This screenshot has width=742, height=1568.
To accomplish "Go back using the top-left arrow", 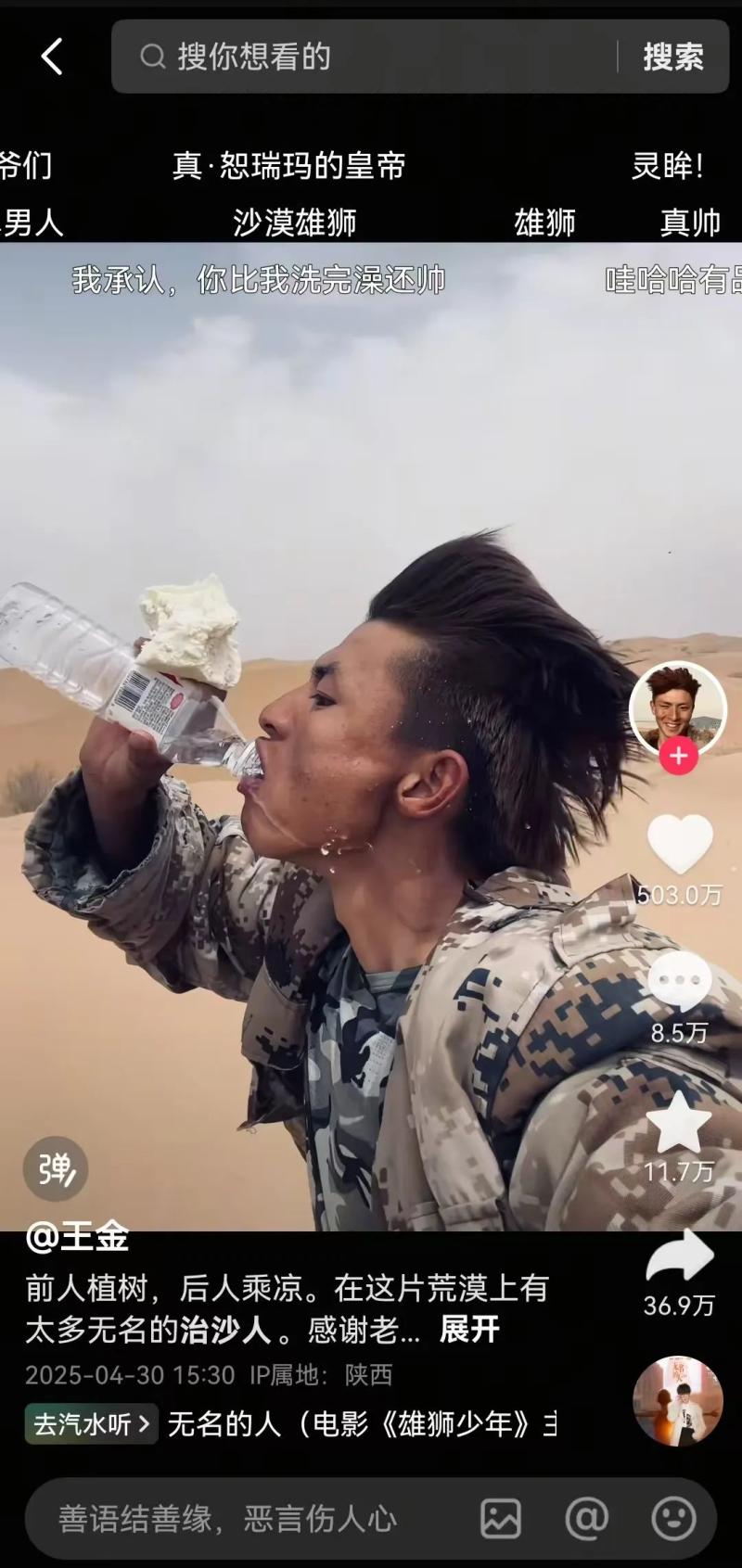I will [x=52, y=57].
